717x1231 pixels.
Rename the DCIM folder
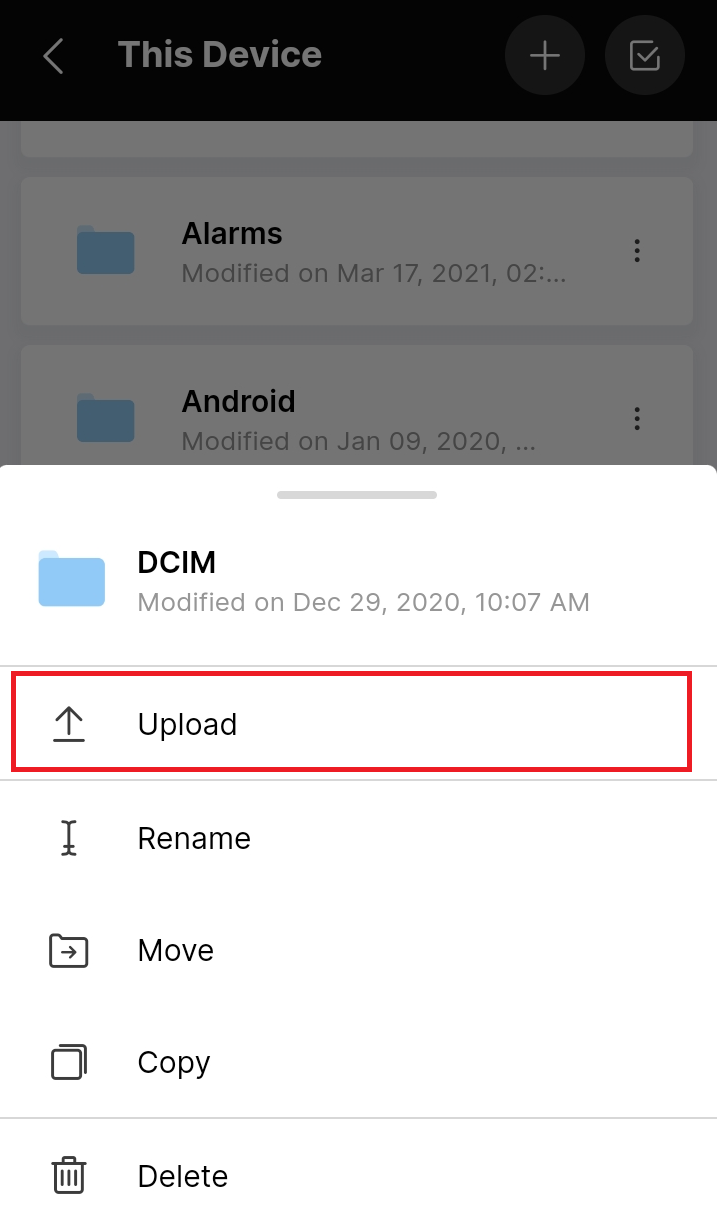(358, 837)
